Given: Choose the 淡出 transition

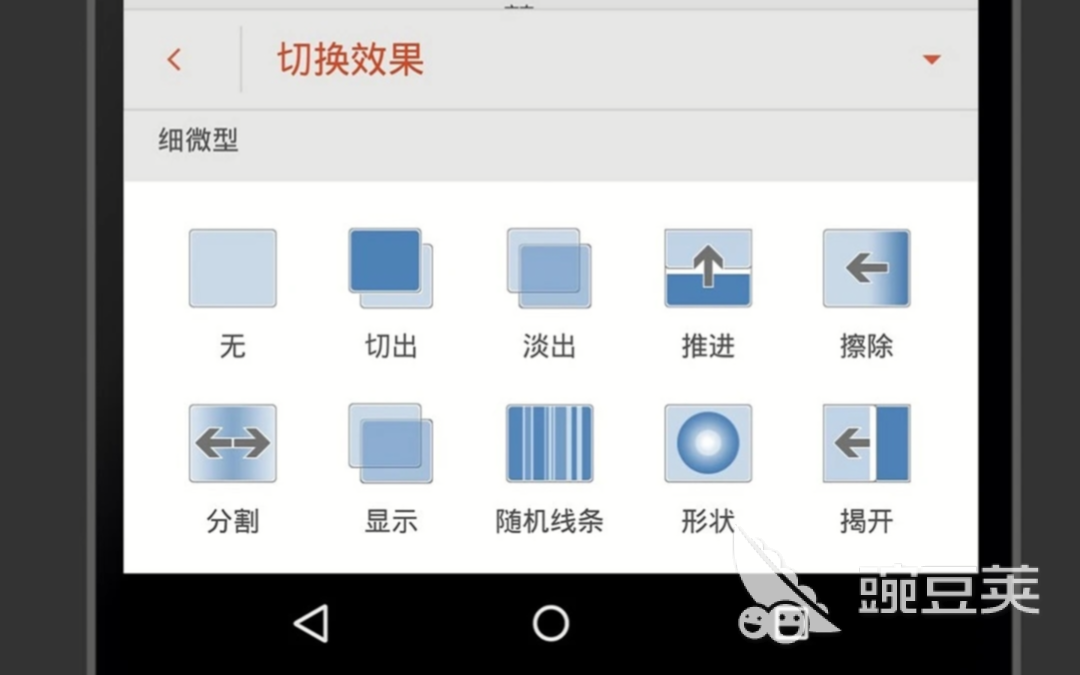Looking at the screenshot, I should point(548,268).
